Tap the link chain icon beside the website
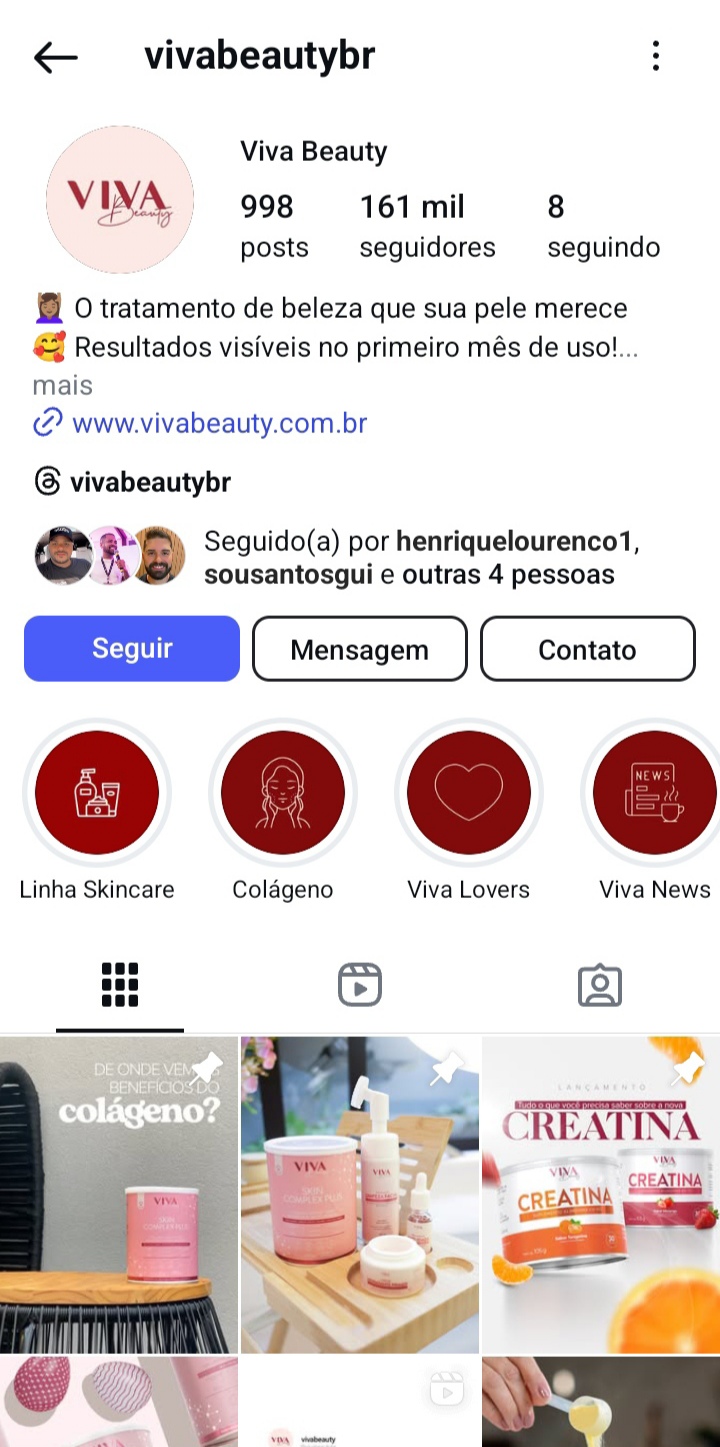This screenshot has width=720, height=1447. 44,424
